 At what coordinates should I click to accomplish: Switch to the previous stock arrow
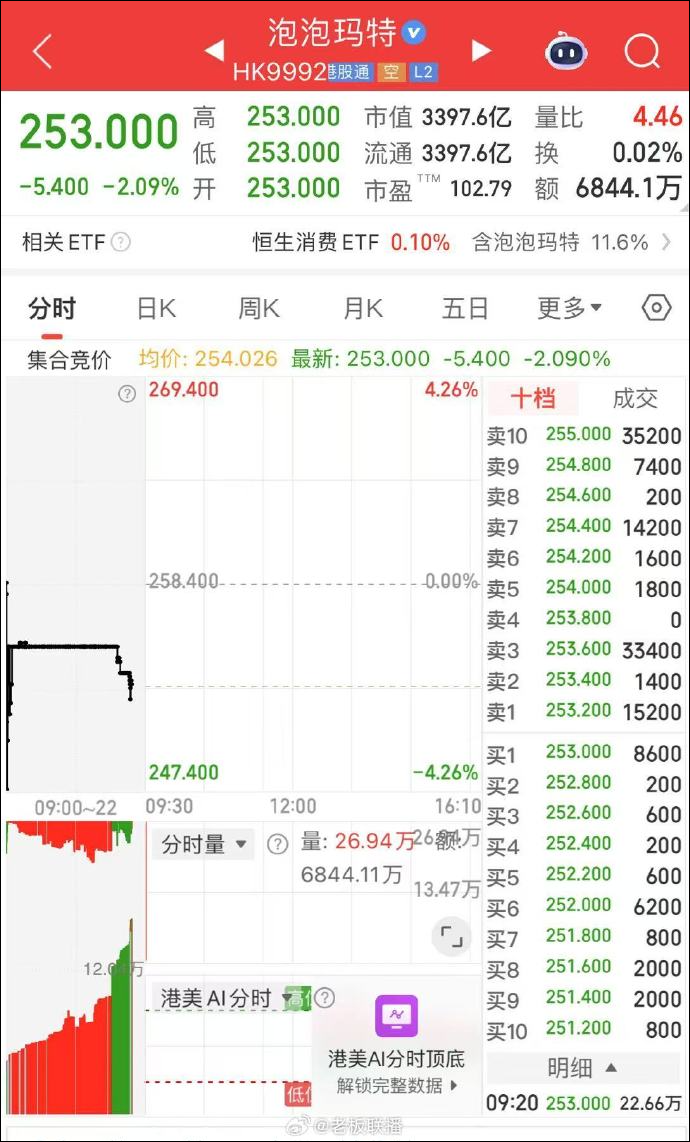tap(214, 50)
